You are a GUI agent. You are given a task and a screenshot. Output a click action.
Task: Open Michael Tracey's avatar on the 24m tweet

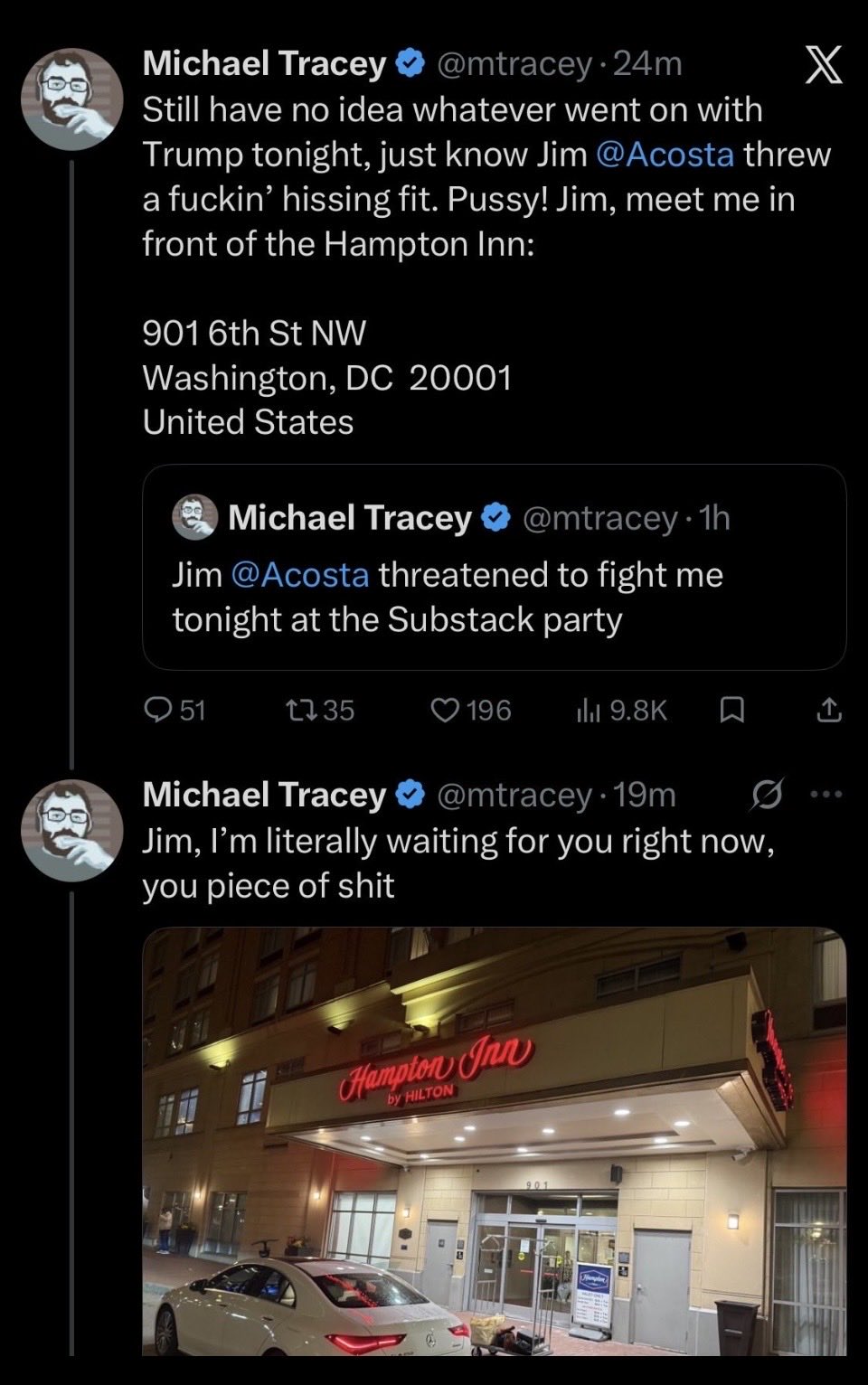point(72,99)
